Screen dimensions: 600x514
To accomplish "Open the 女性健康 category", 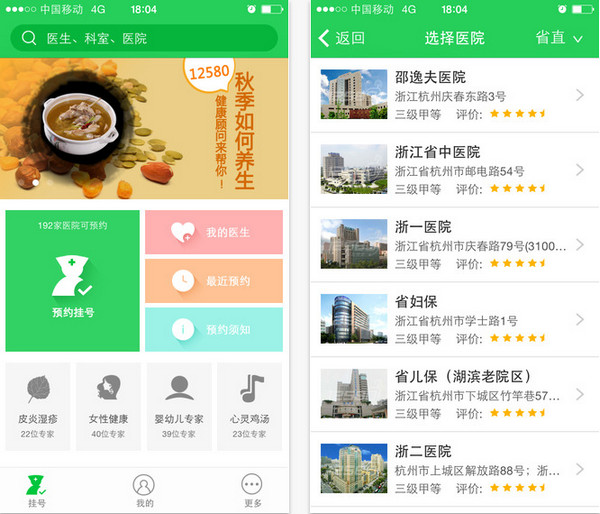I will point(108,403).
